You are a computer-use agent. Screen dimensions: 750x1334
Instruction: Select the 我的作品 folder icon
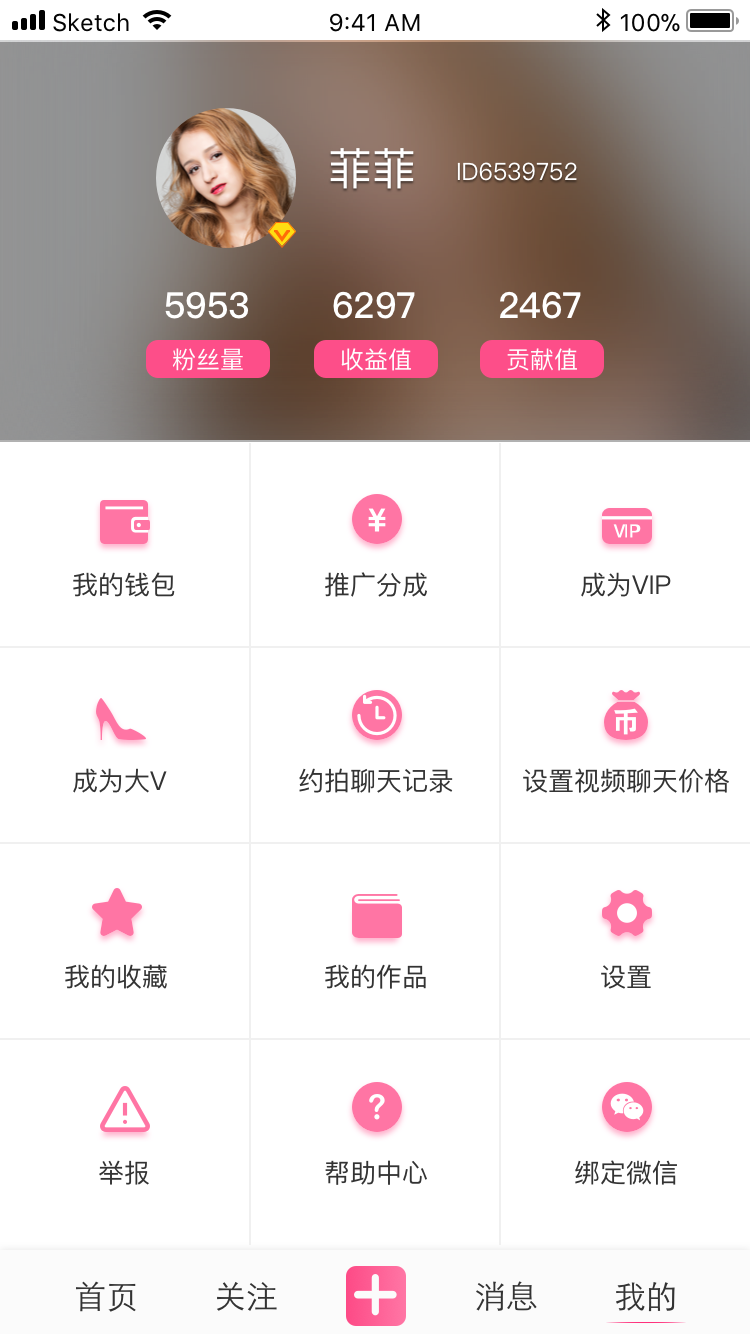pyautogui.click(x=375, y=911)
